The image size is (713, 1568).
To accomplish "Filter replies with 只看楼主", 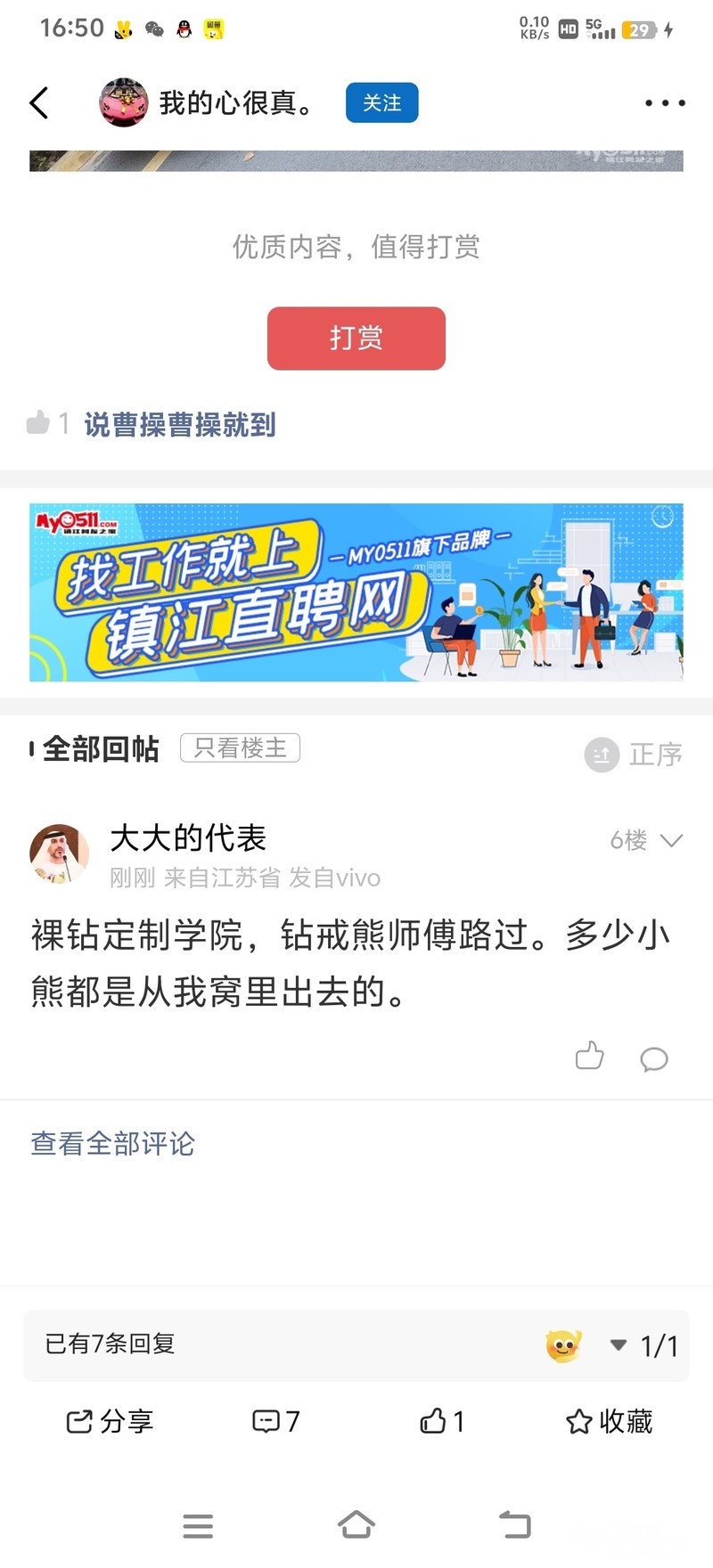I will pyautogui.click(x=240, y=747).
